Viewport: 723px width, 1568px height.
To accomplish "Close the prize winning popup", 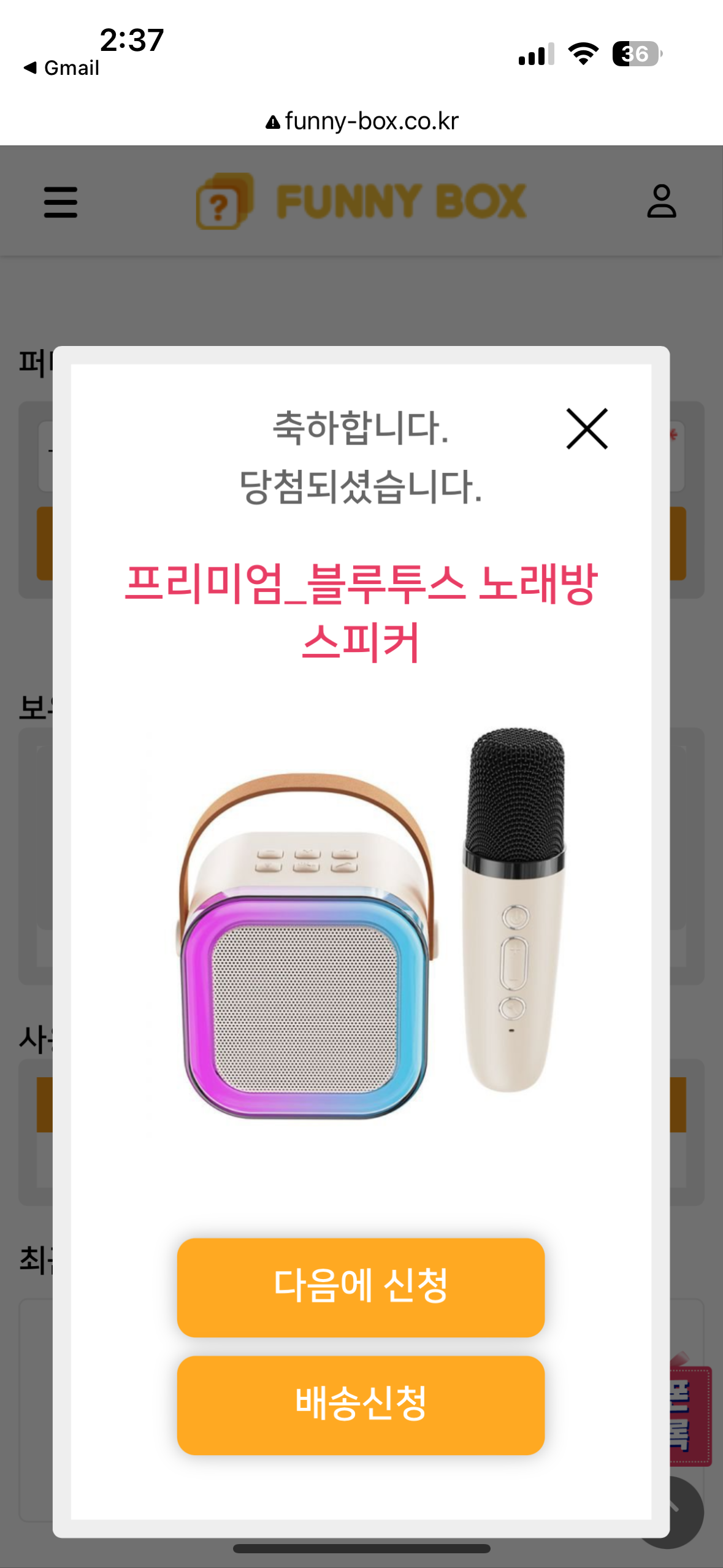I will tap(587, 429).
